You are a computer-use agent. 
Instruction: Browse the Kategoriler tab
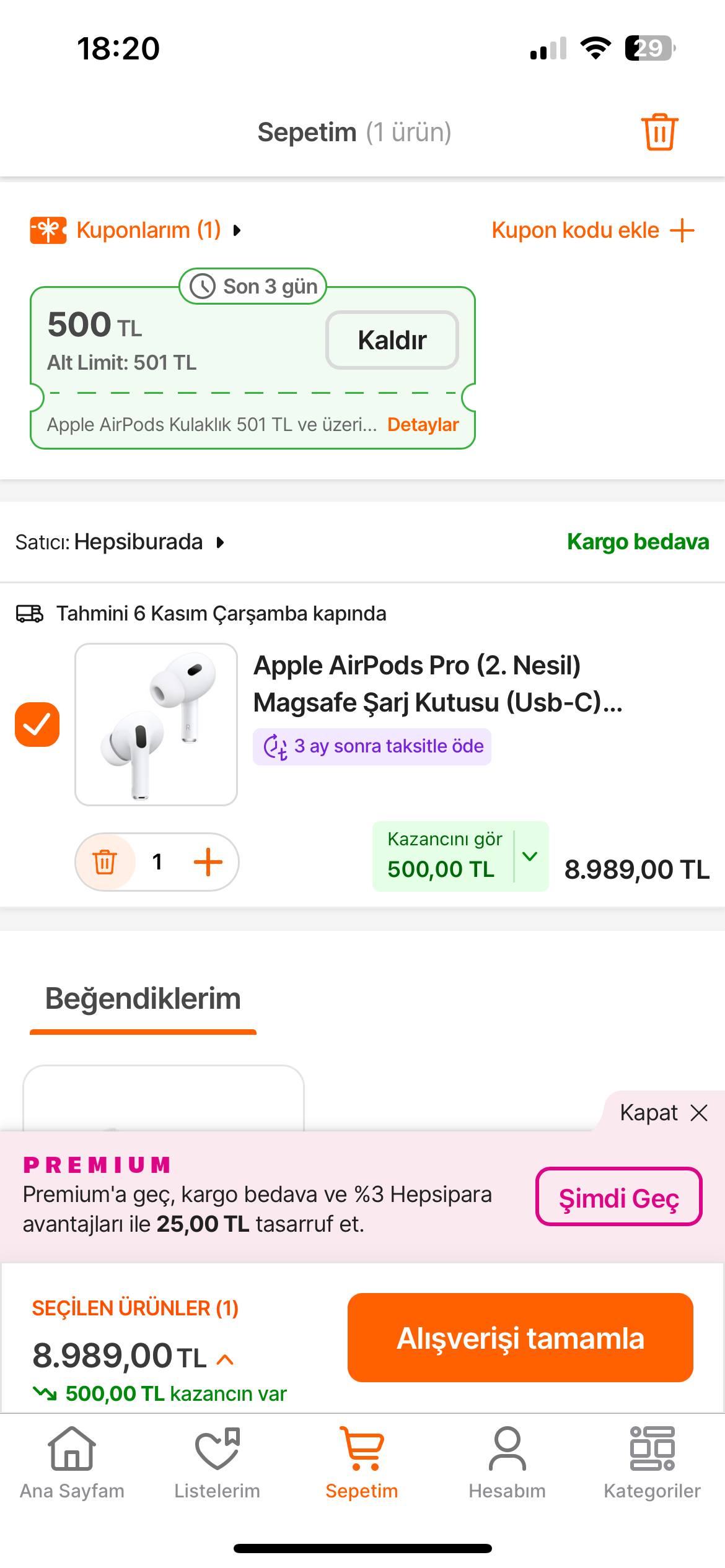pos(652,1463)
